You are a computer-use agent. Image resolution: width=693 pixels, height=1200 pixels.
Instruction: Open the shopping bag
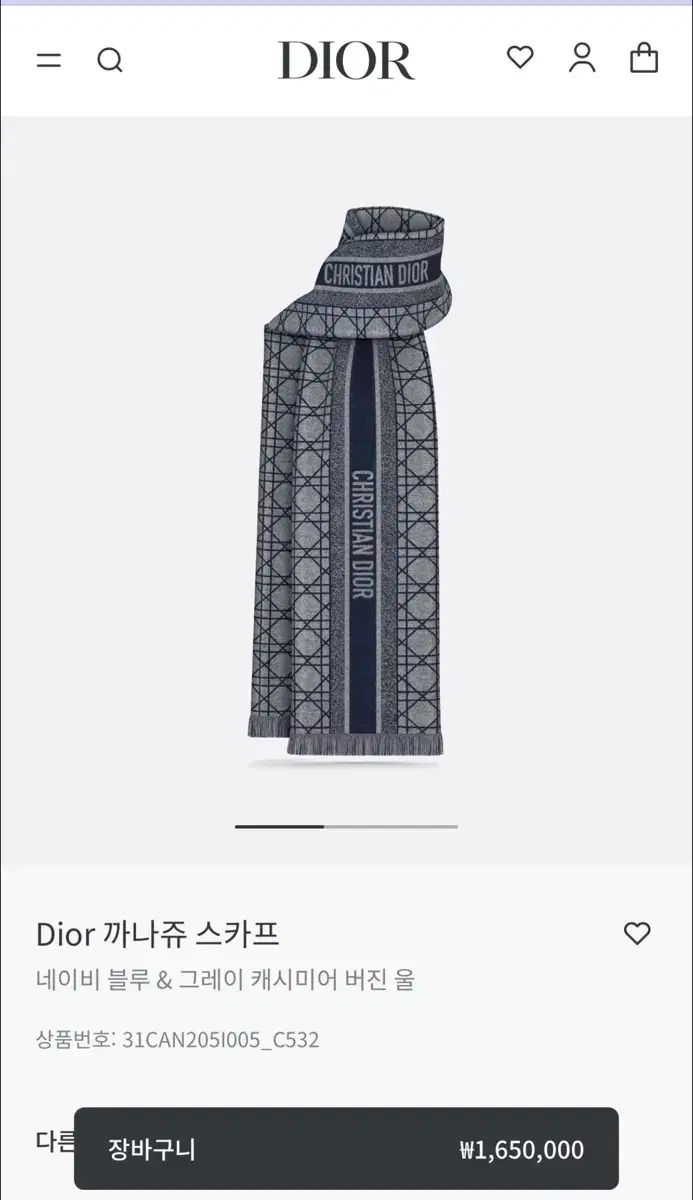[644, 58]
